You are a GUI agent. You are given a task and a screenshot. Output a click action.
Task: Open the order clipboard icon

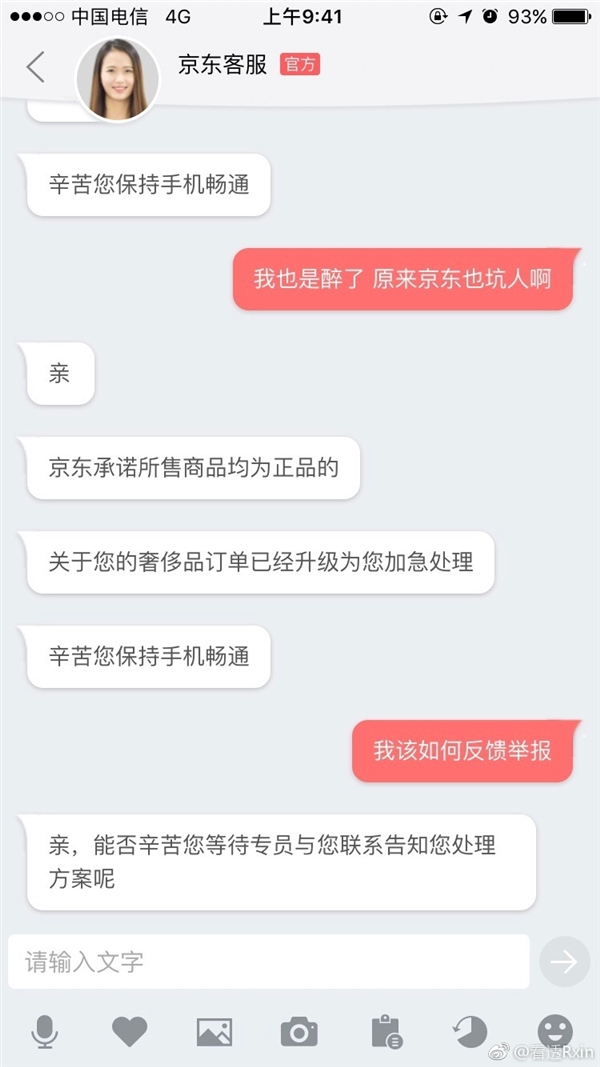pos(385,1031)
